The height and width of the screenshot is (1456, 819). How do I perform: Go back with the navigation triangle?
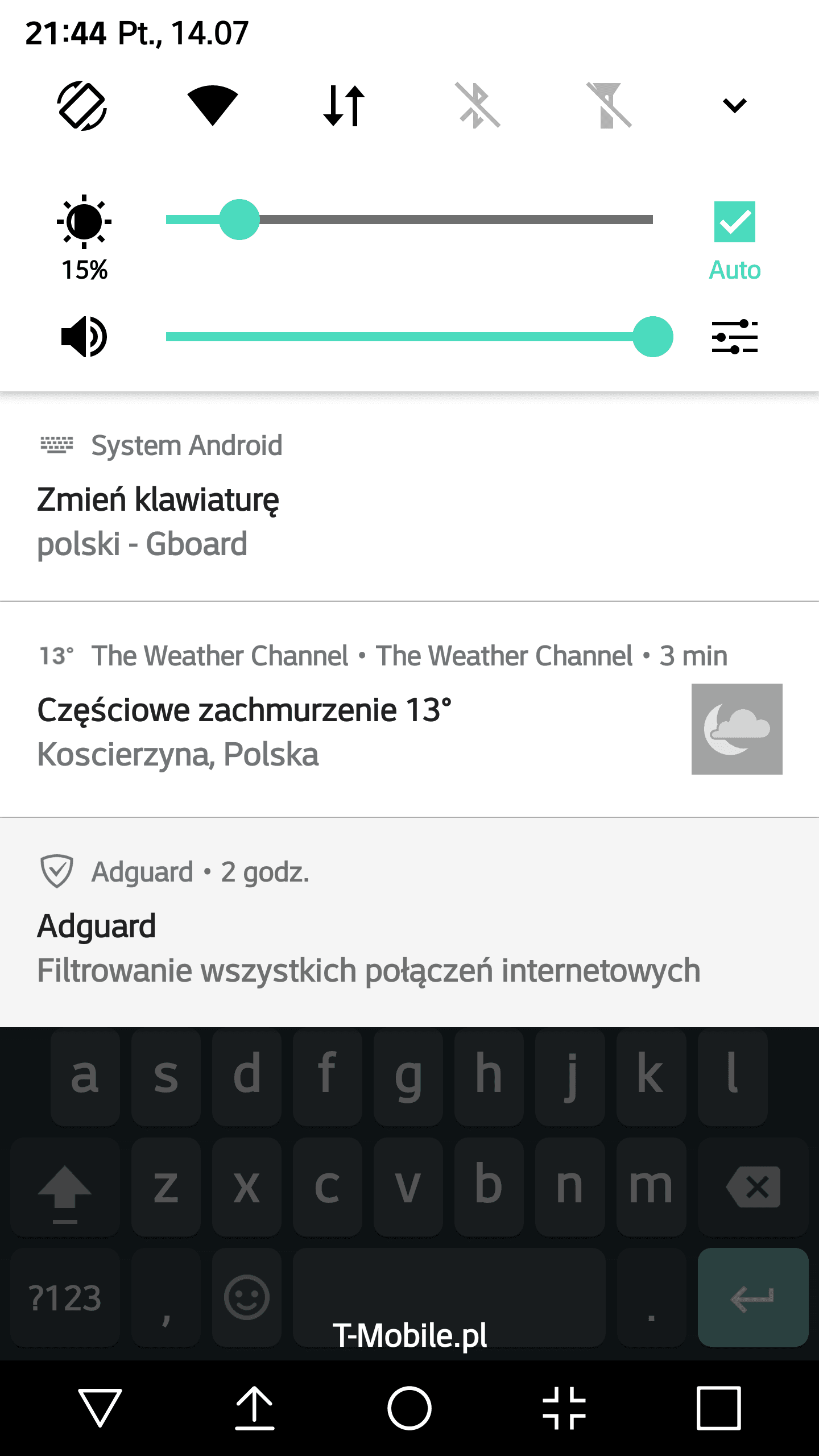point(100,1408)
